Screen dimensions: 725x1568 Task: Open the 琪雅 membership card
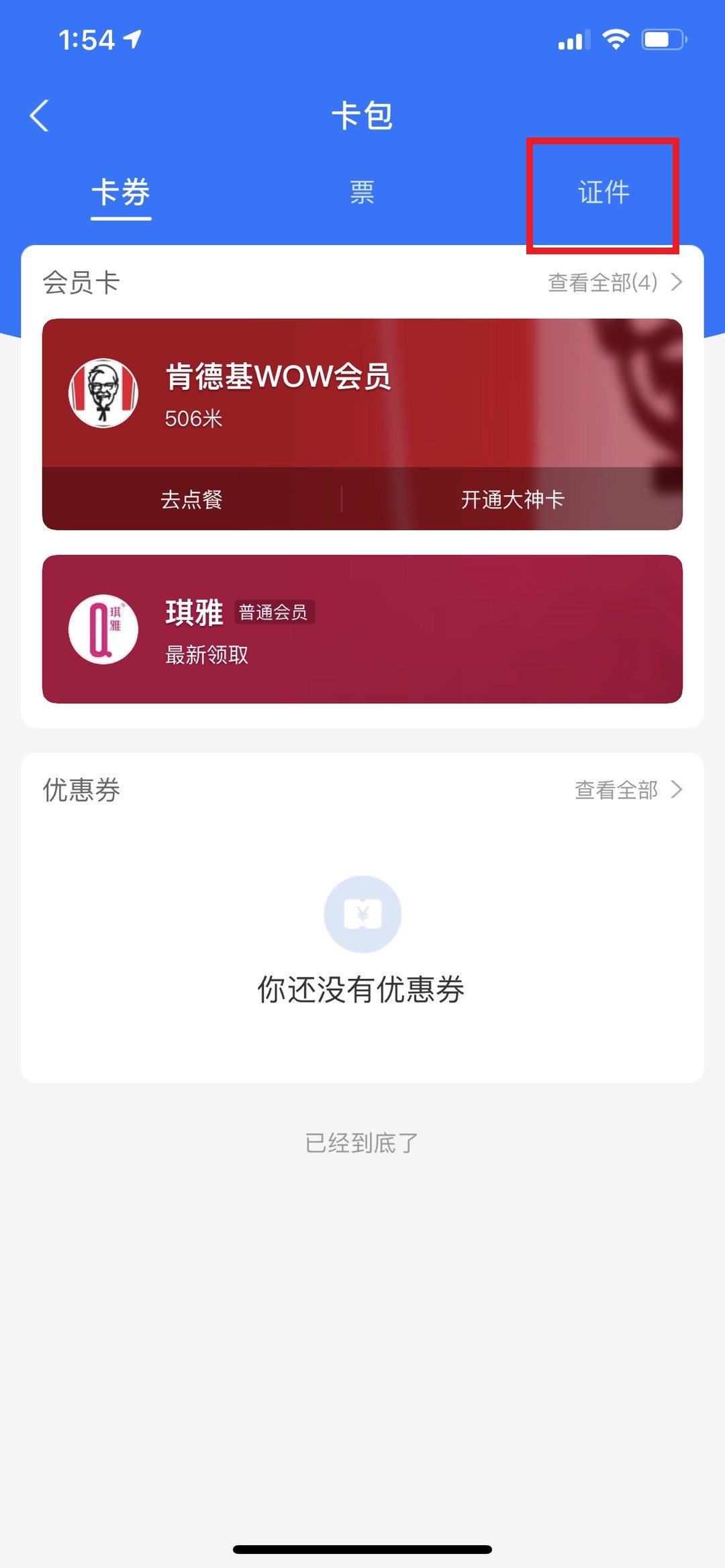[x=362, y=629]
